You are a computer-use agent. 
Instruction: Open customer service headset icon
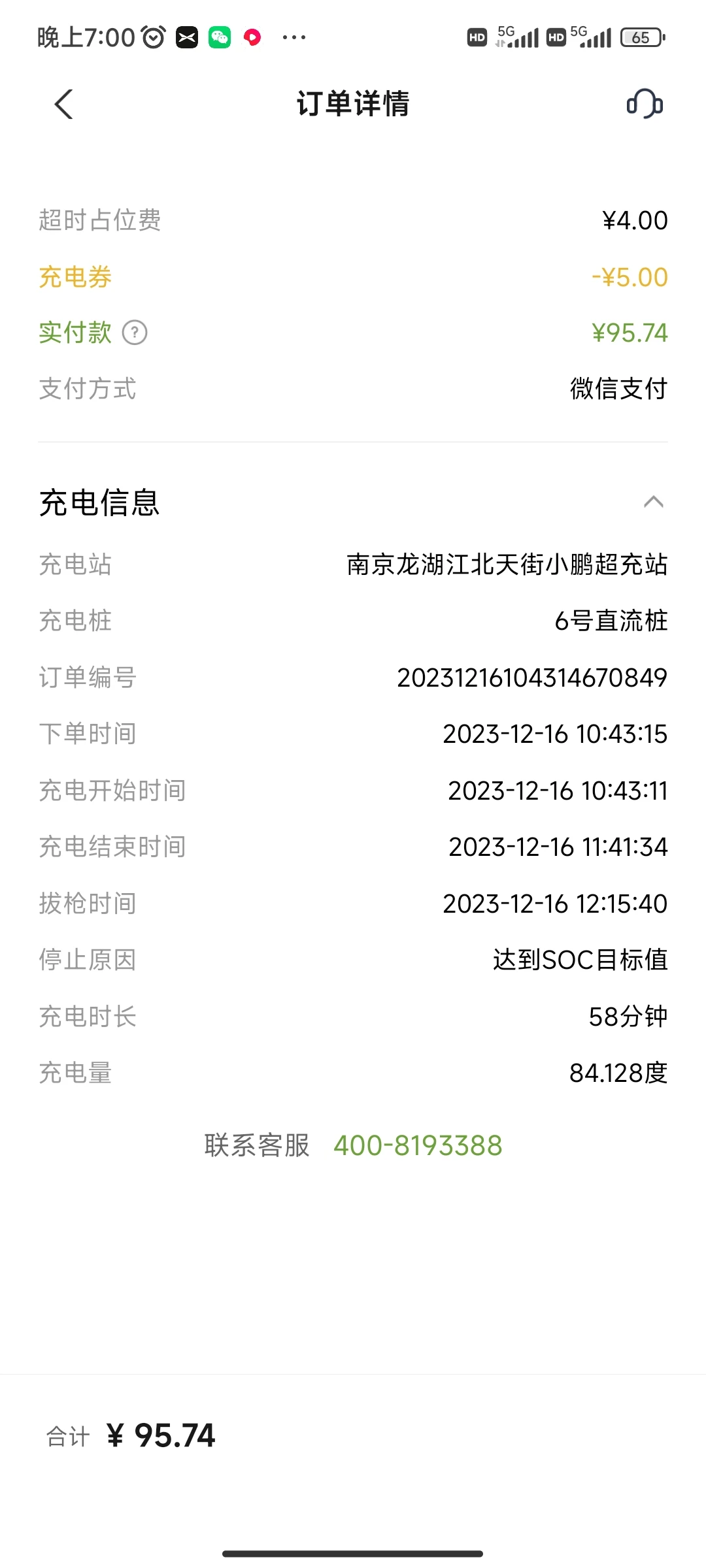pos(645,104)
